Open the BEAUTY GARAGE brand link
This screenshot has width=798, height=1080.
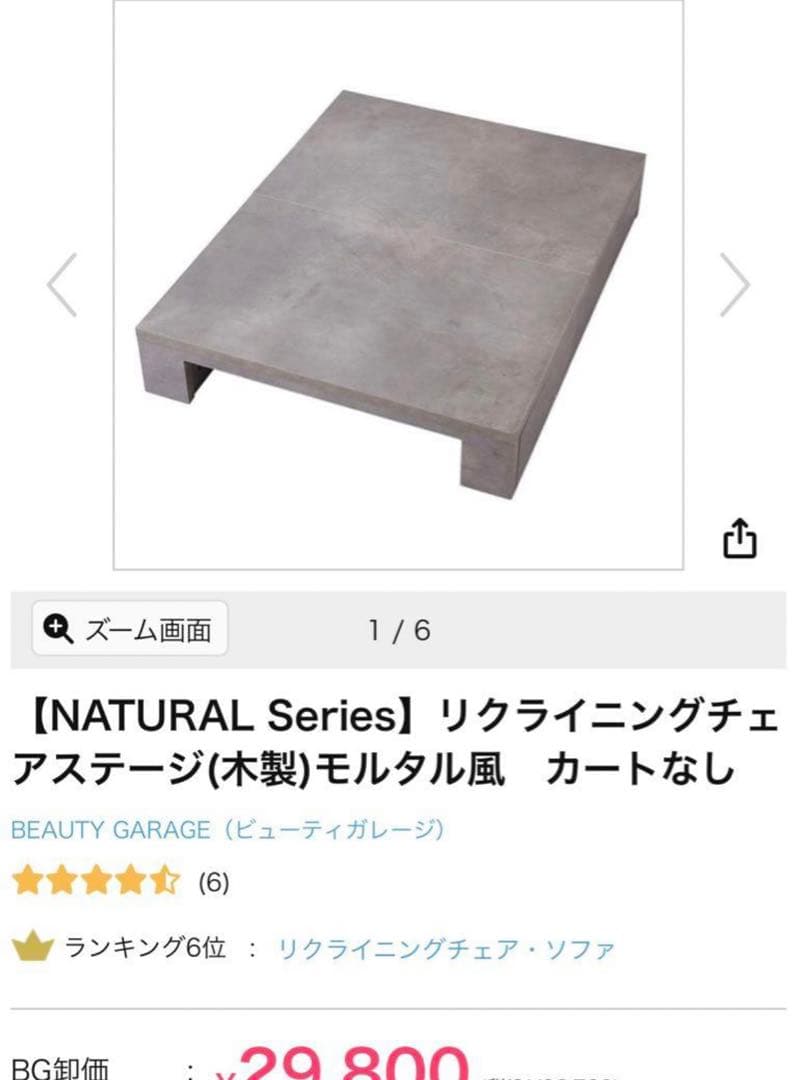click(x=228, y=830)
